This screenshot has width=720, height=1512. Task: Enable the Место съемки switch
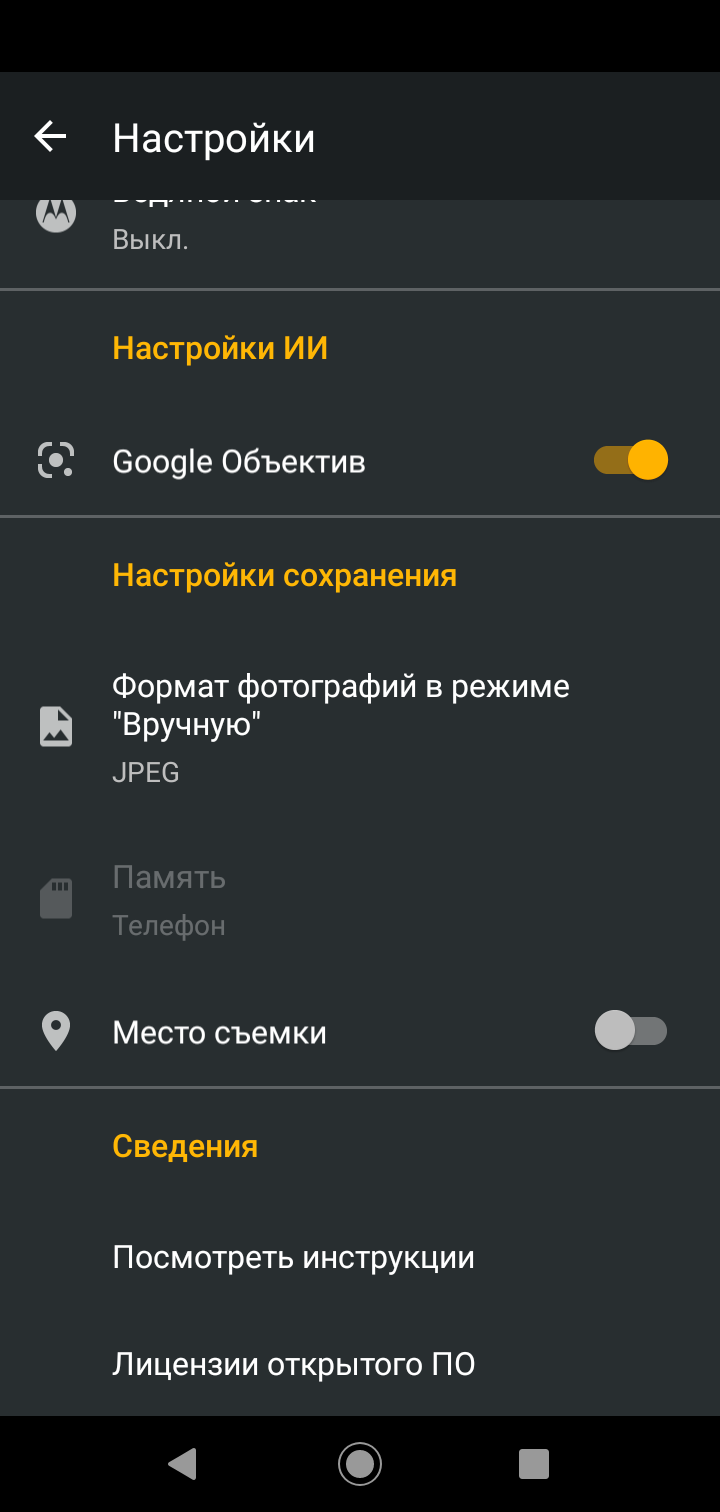pyautogui.click(x=630, y=1031)
